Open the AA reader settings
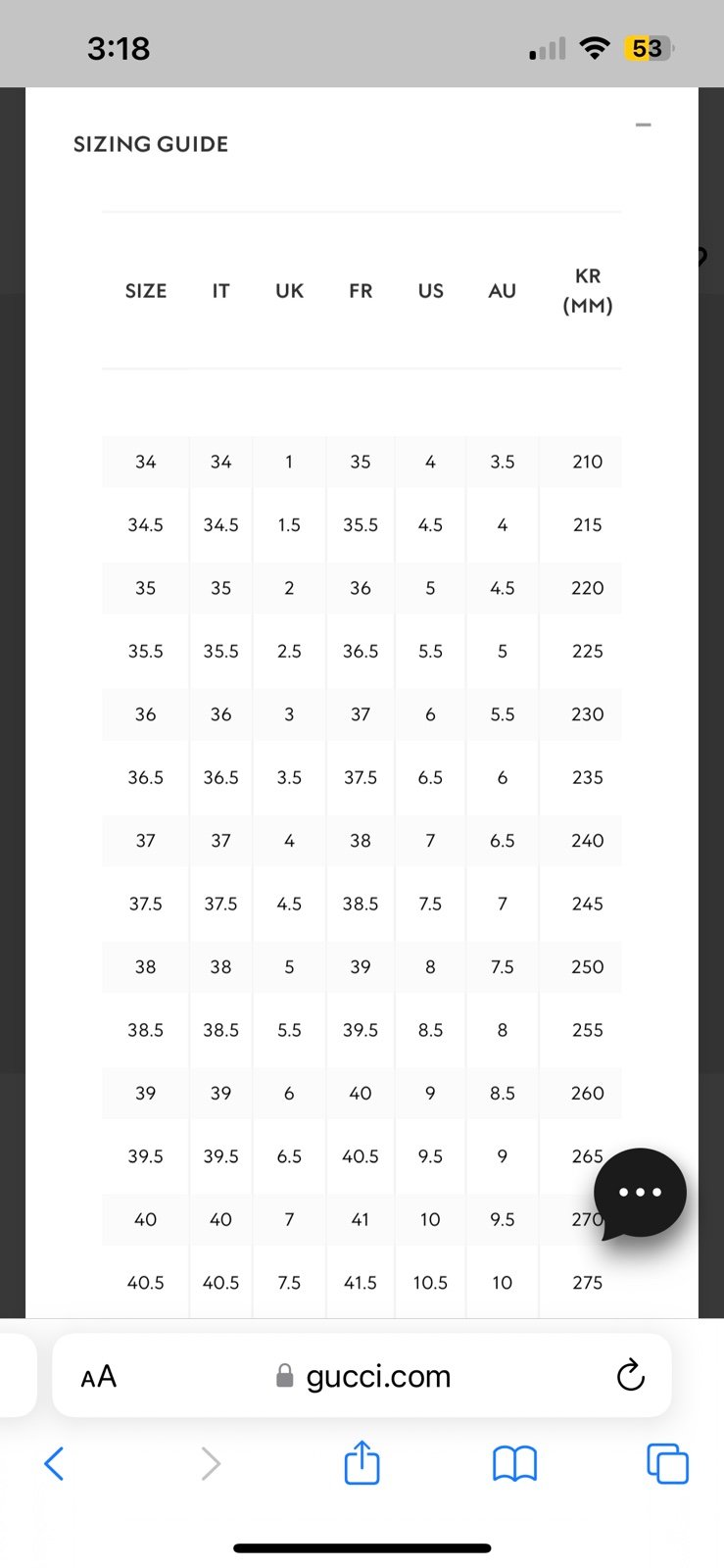Image resolution: width=724 pixels, height=1568 pixels. (98, 1377)
